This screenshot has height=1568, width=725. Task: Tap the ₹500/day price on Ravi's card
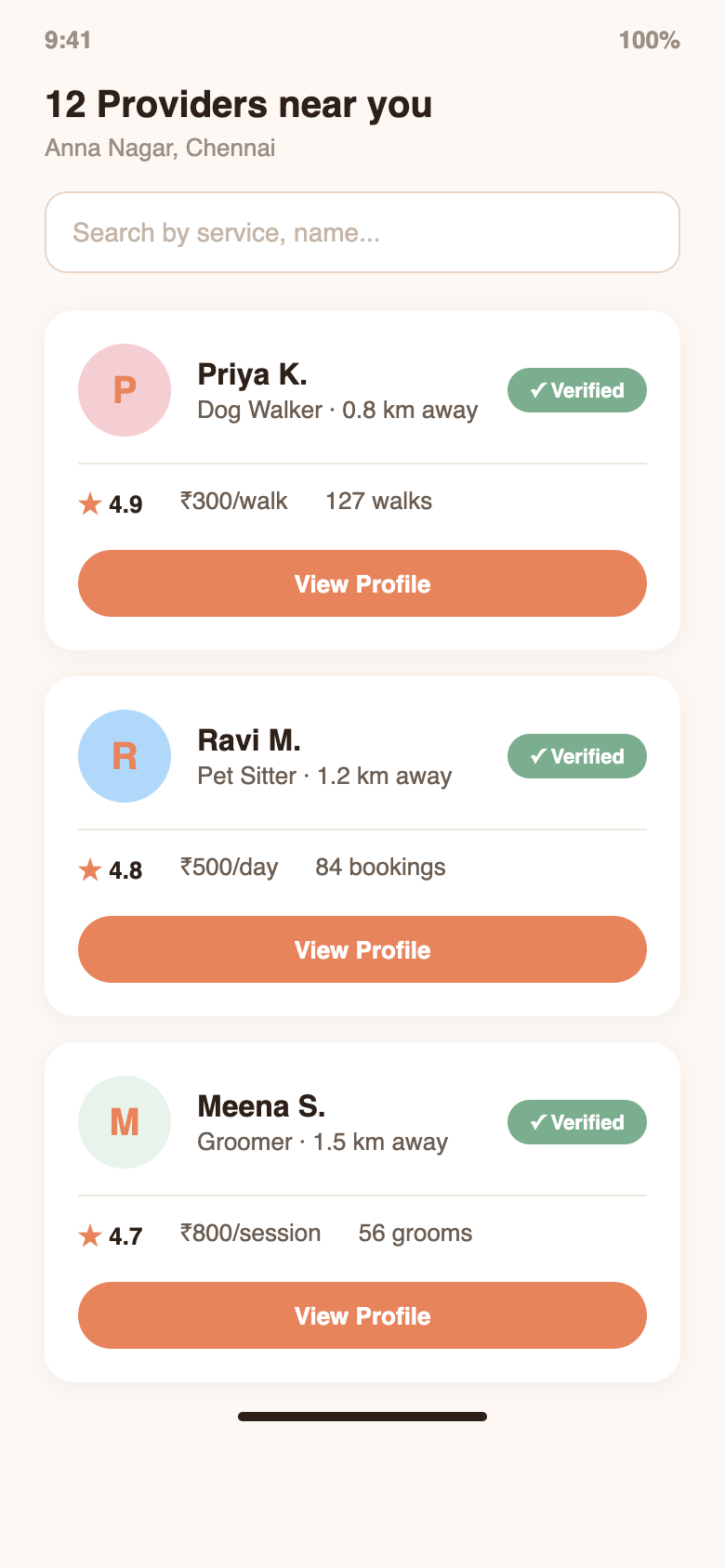coord(231,867)
